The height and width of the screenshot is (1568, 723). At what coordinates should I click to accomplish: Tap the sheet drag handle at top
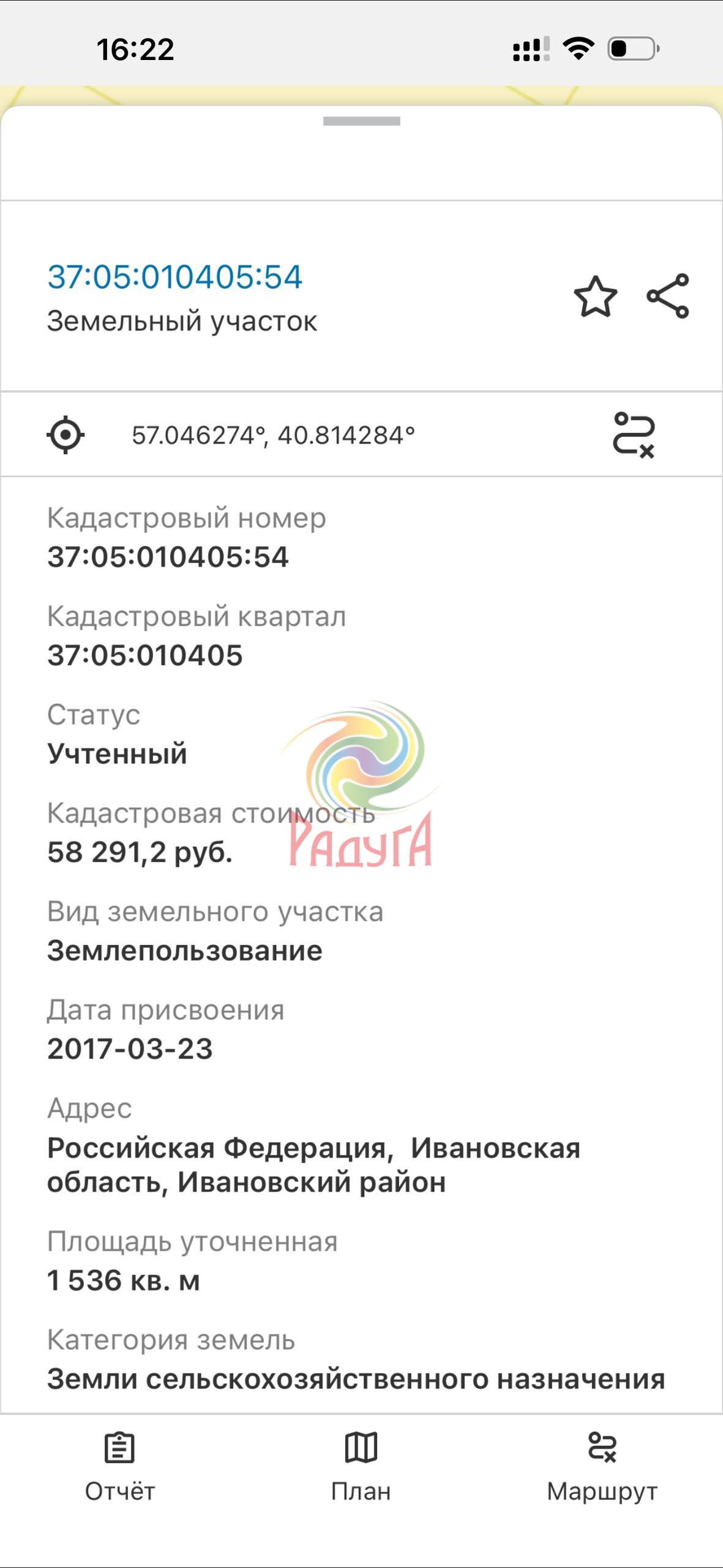tap(362, 121)
